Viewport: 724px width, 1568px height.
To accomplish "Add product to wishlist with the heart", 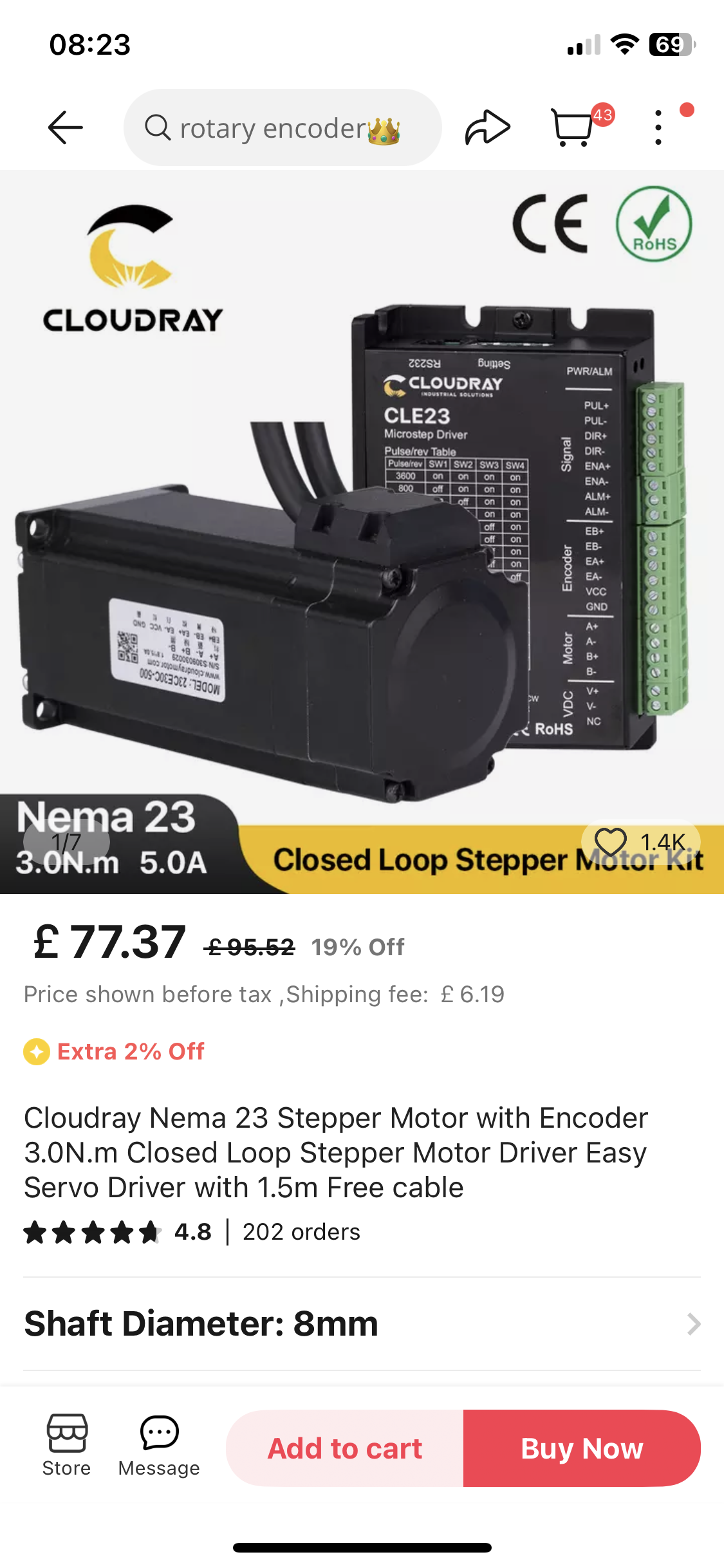I will pyautogui.click(x=611, y=841).
